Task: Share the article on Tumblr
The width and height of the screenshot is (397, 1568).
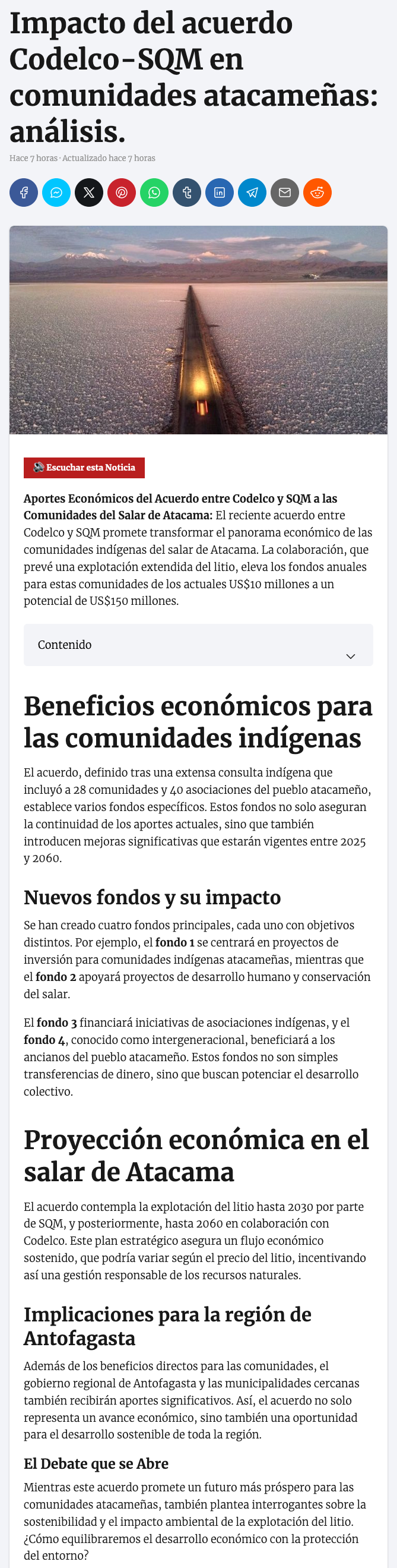Action: pyautogui.click(x=187, y=193)
